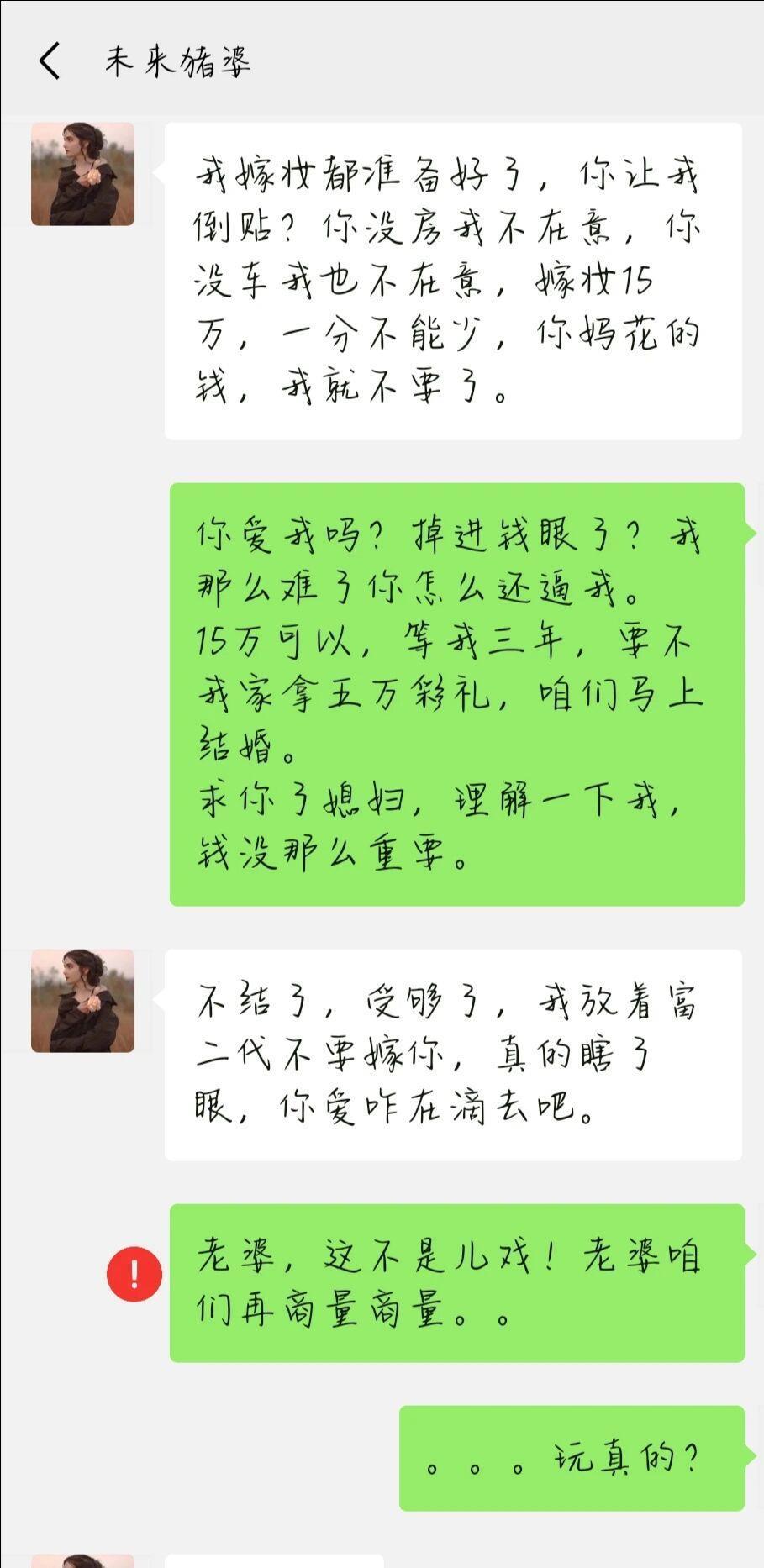Image resolution: width=764 pixels, height=1568 pixels.
Task: Tap the red exclamation icon to resend the failed message
Action: [x=134, y=1274]
